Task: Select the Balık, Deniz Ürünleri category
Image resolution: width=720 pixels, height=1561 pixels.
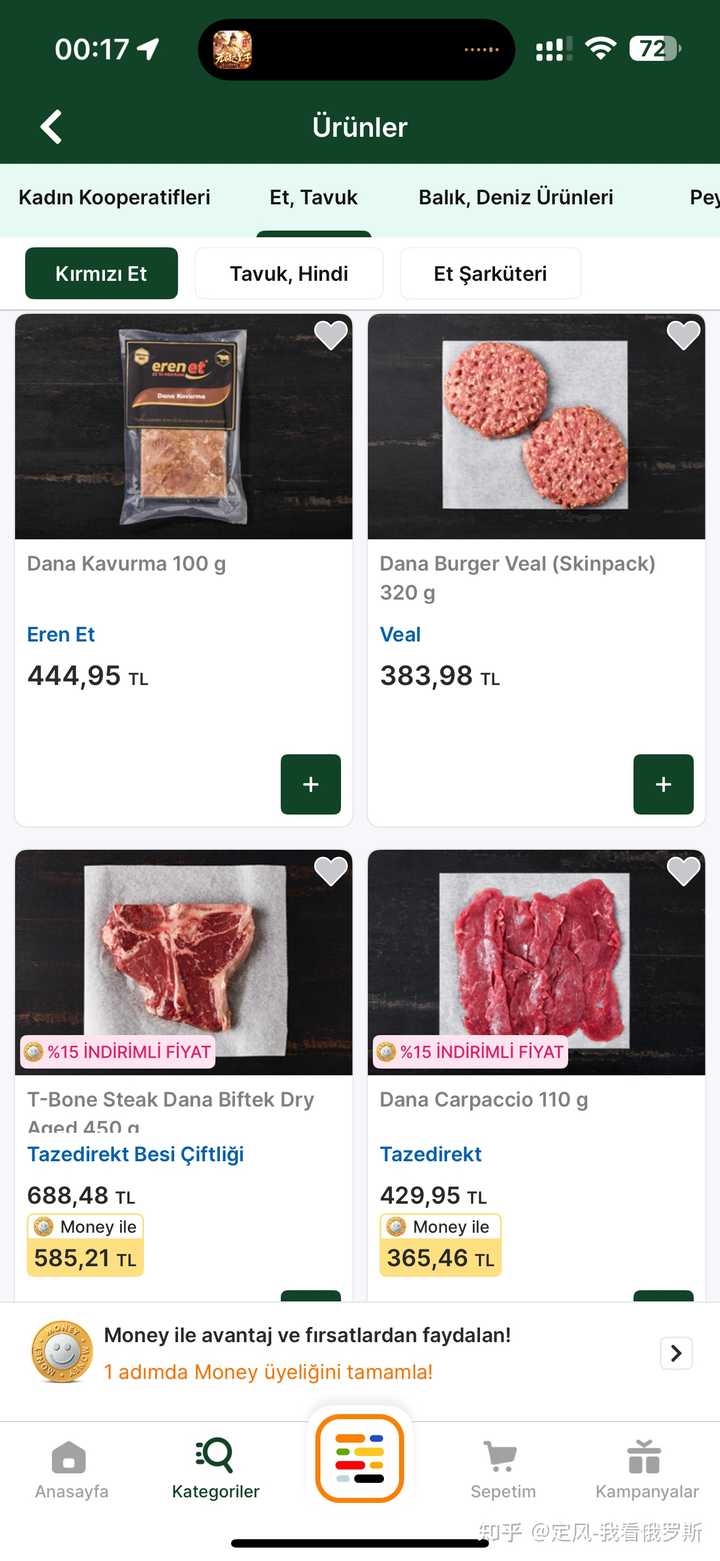Action: (x=515, y=198)
